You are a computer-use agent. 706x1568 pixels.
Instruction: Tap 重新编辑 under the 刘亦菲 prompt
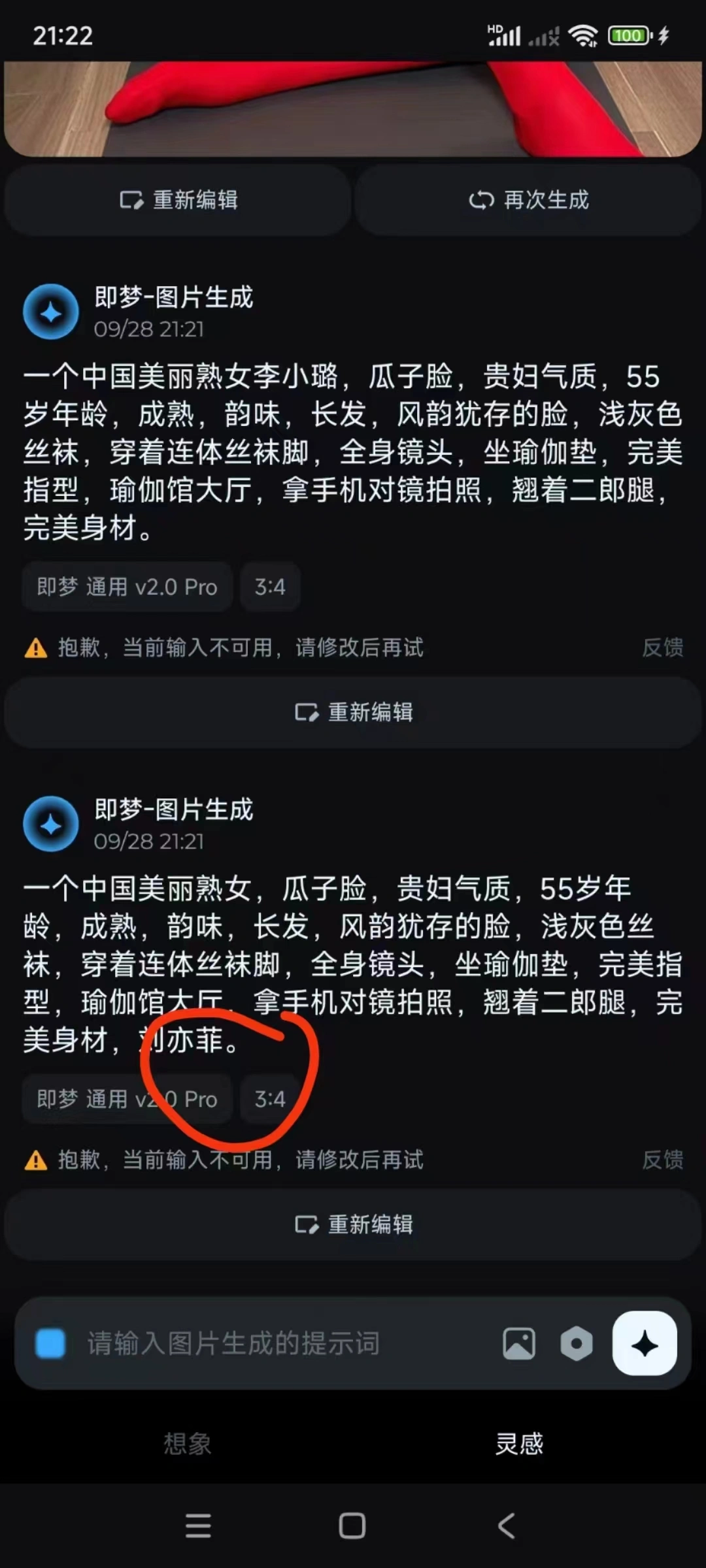point(353,1224)
